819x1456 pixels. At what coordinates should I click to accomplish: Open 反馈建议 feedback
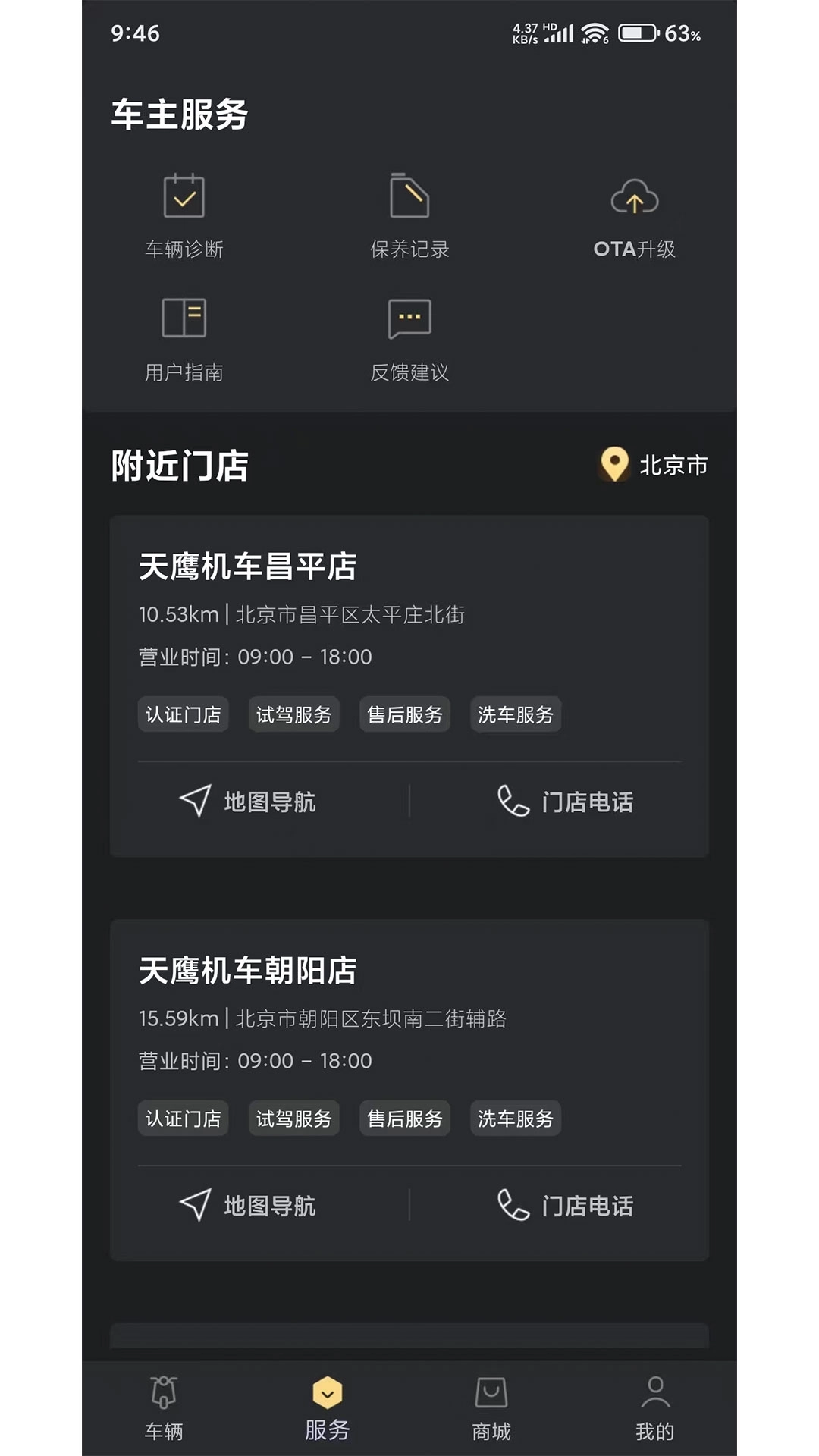coord(409,338)
